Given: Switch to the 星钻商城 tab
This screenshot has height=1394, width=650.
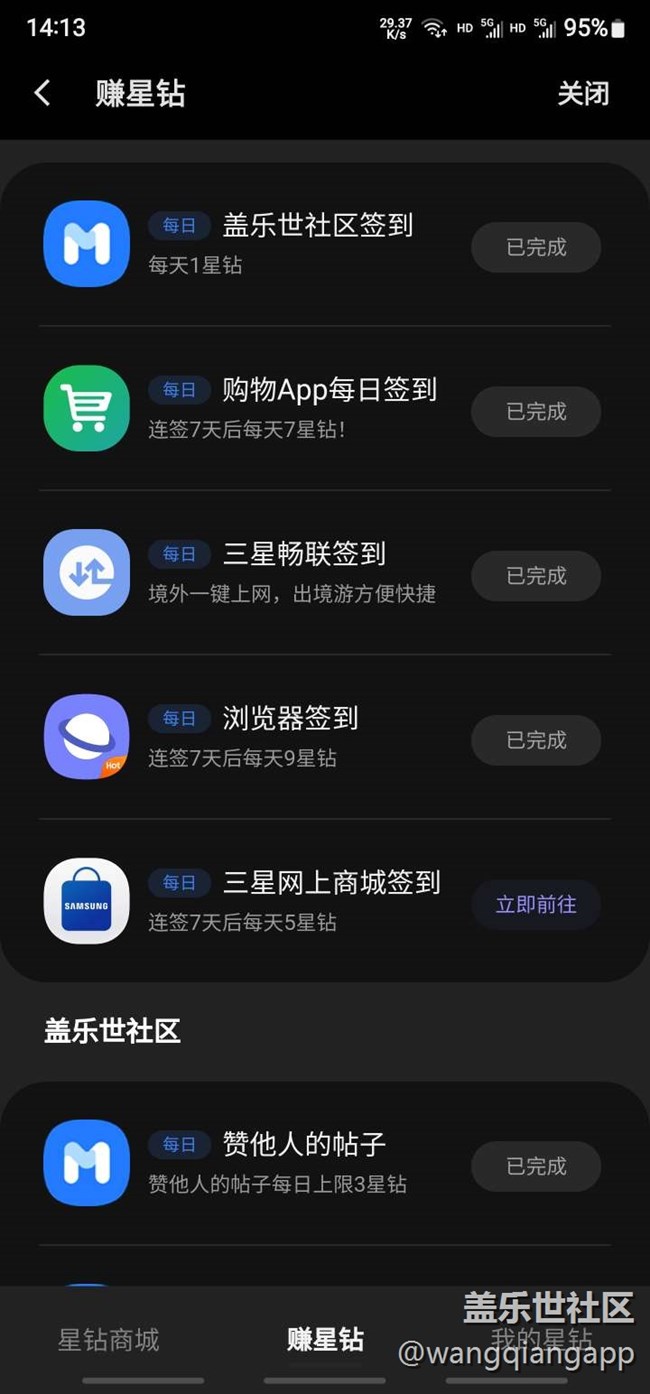Looking at the screenshot, I should (109, 1340).
